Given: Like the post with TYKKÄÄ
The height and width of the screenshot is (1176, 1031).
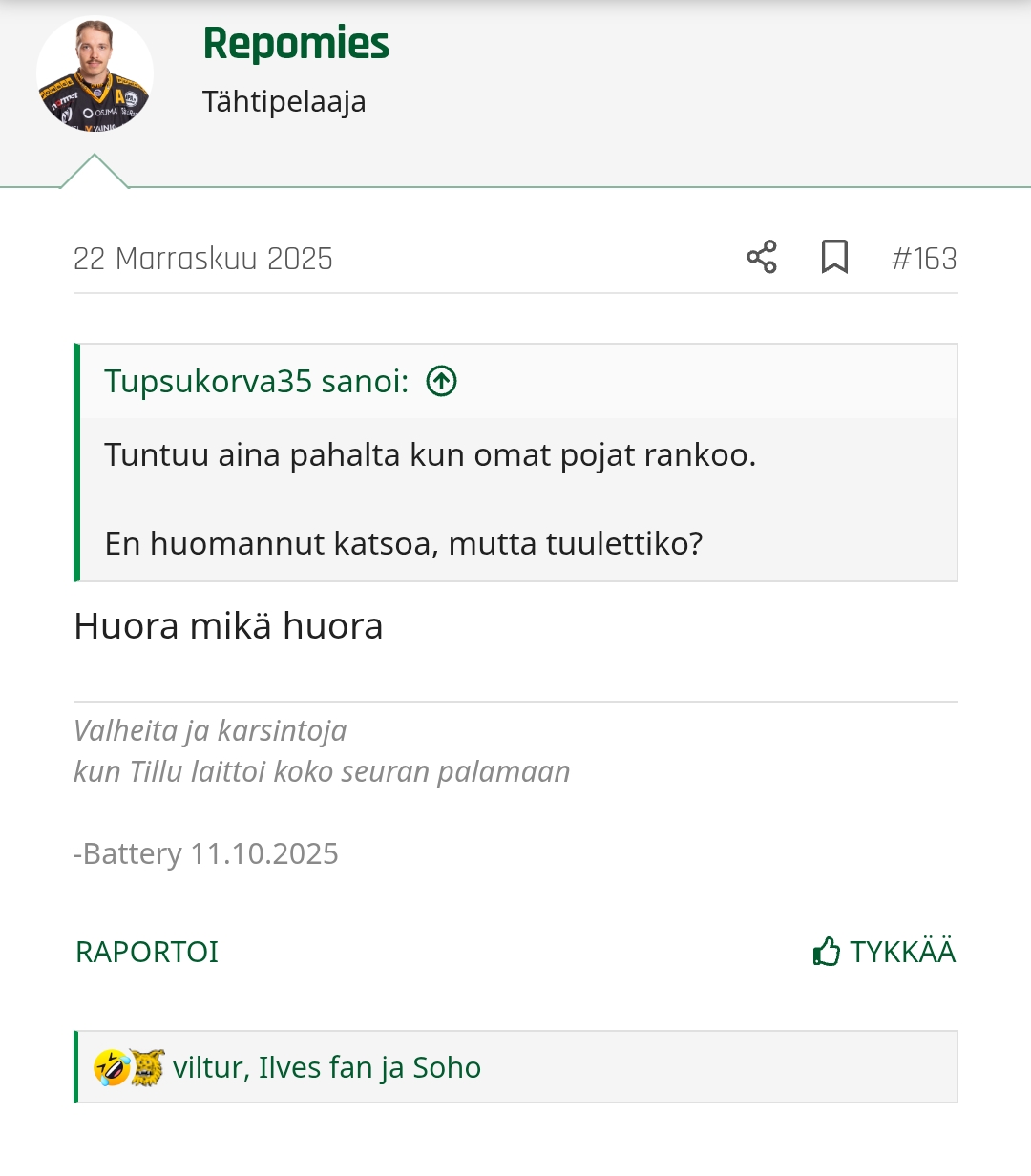Looking at the screenshot, I should coord(884,952).
